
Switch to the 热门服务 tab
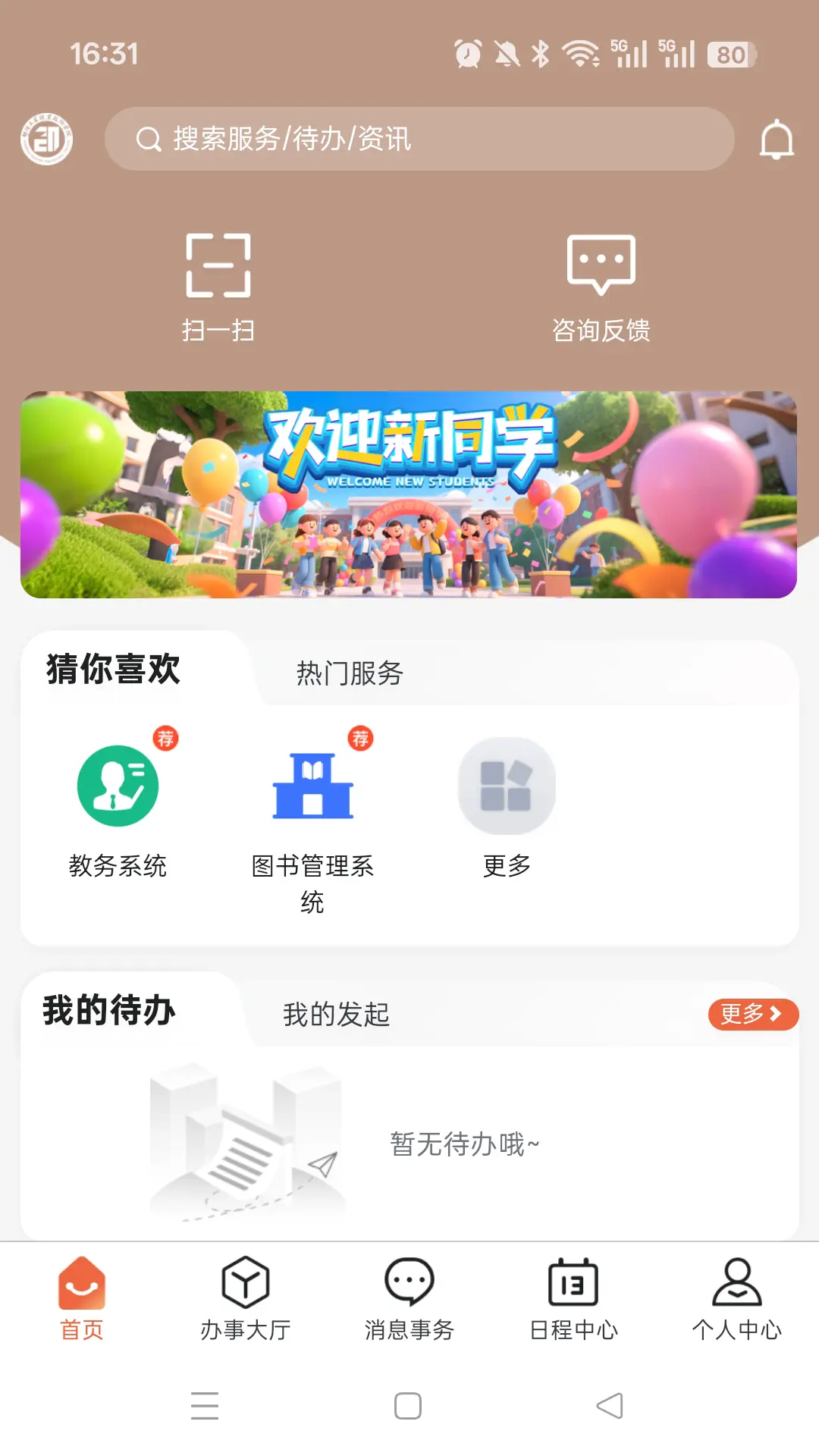tap(349, 673)
